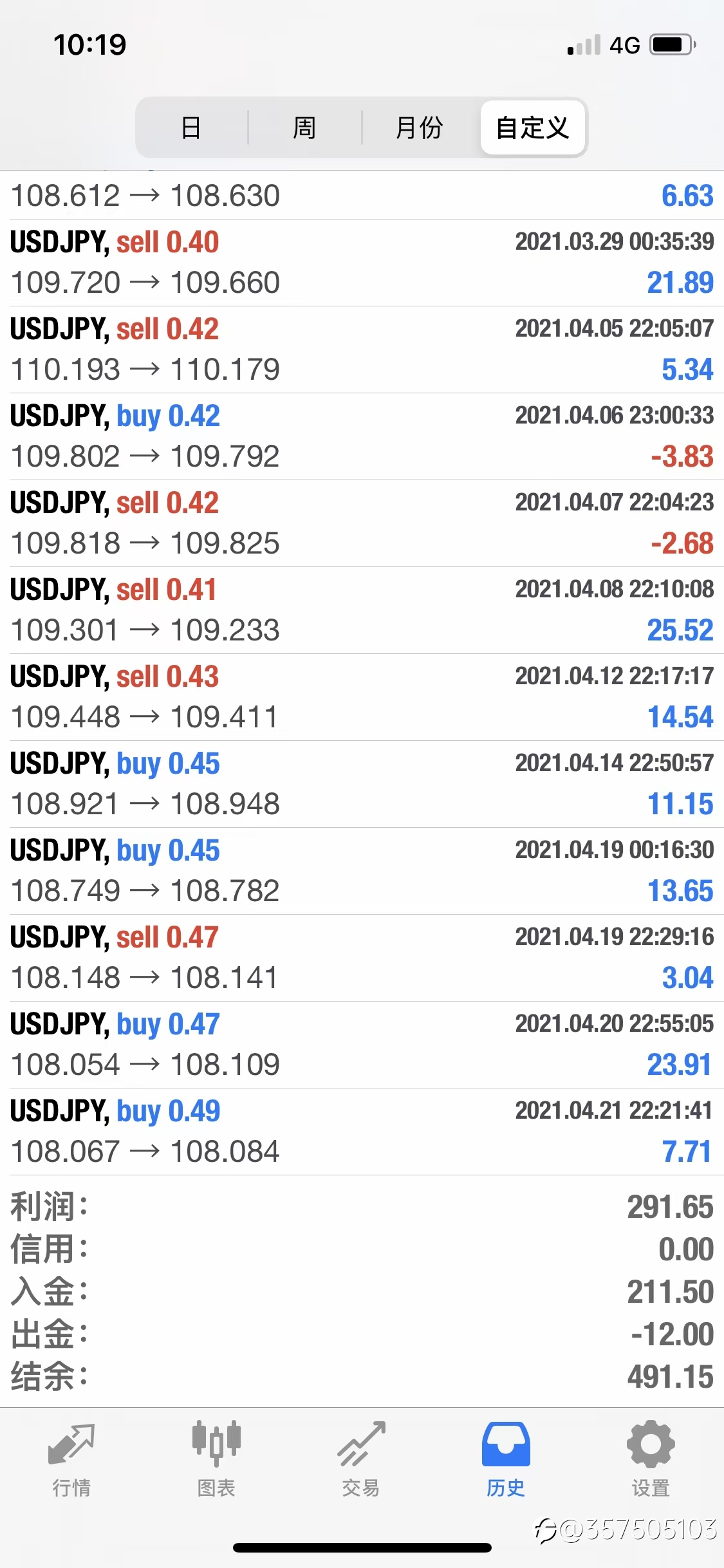Expand the USDJPY sell 0.40 trade on 2021.03.29

point(362,263)
